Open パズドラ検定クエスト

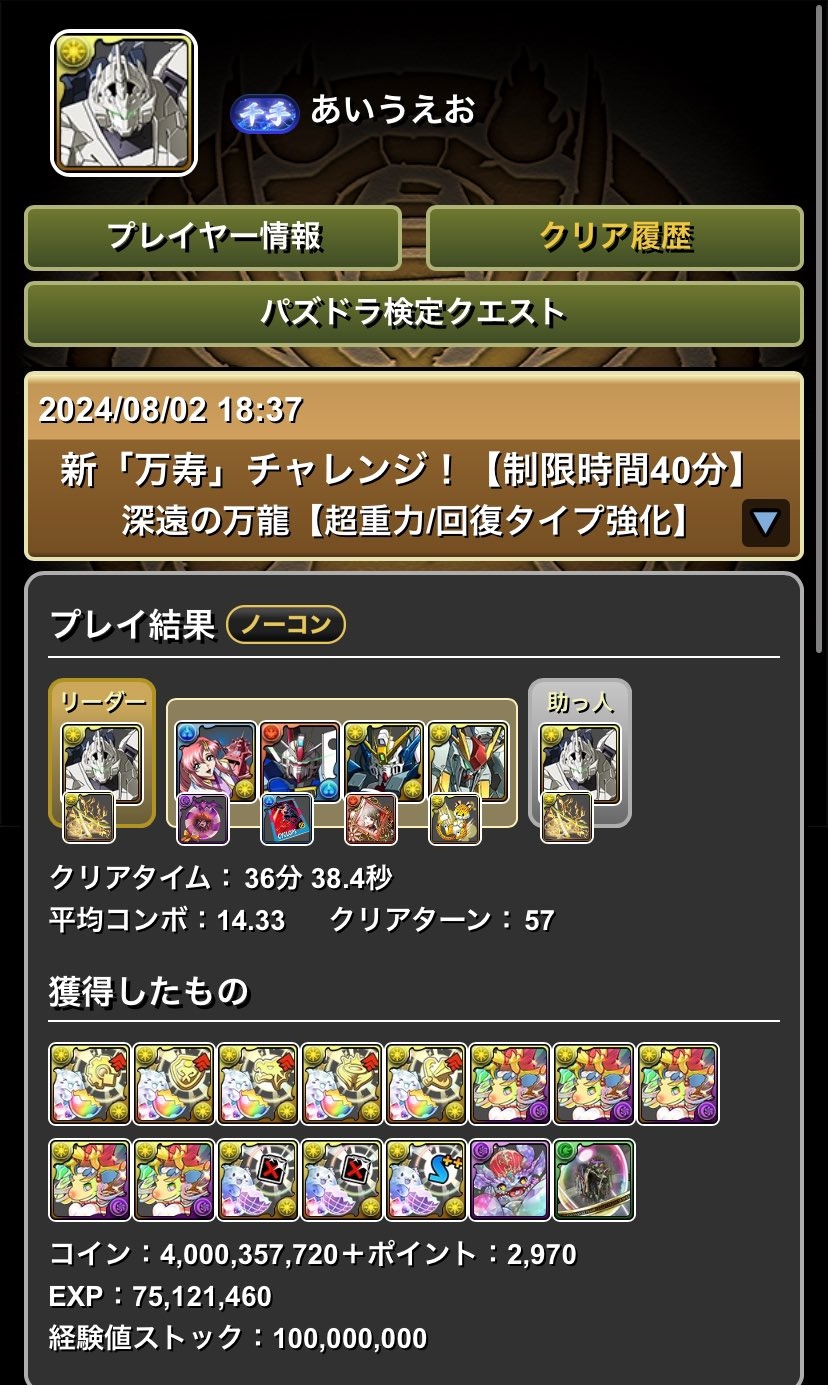[x=413, y=314]
